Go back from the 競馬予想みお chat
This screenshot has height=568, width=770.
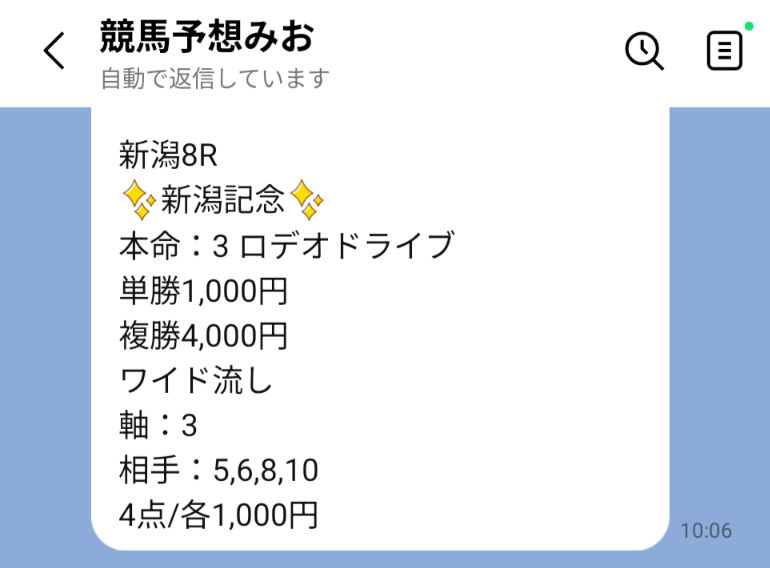[54, 51]
